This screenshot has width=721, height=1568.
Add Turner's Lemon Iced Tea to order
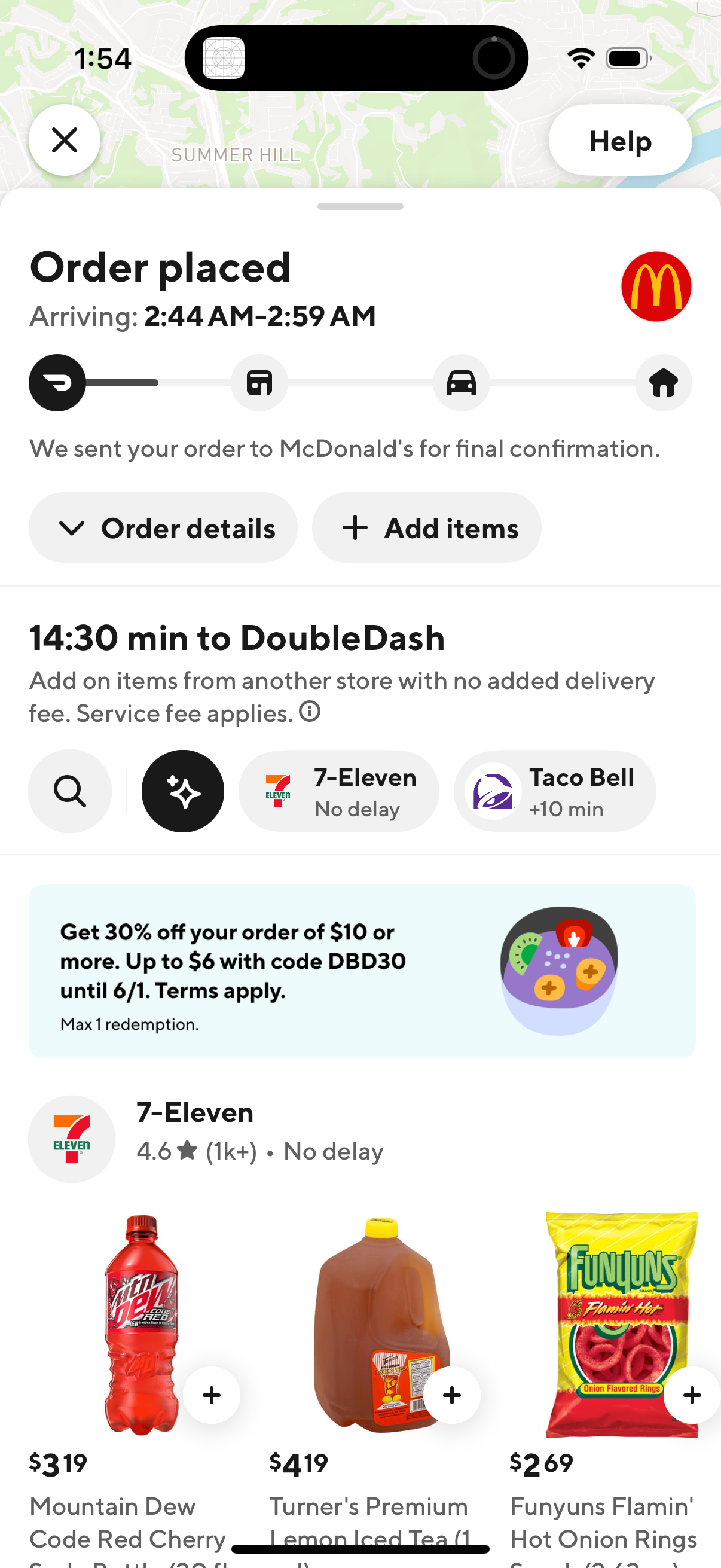[451, 1395]
